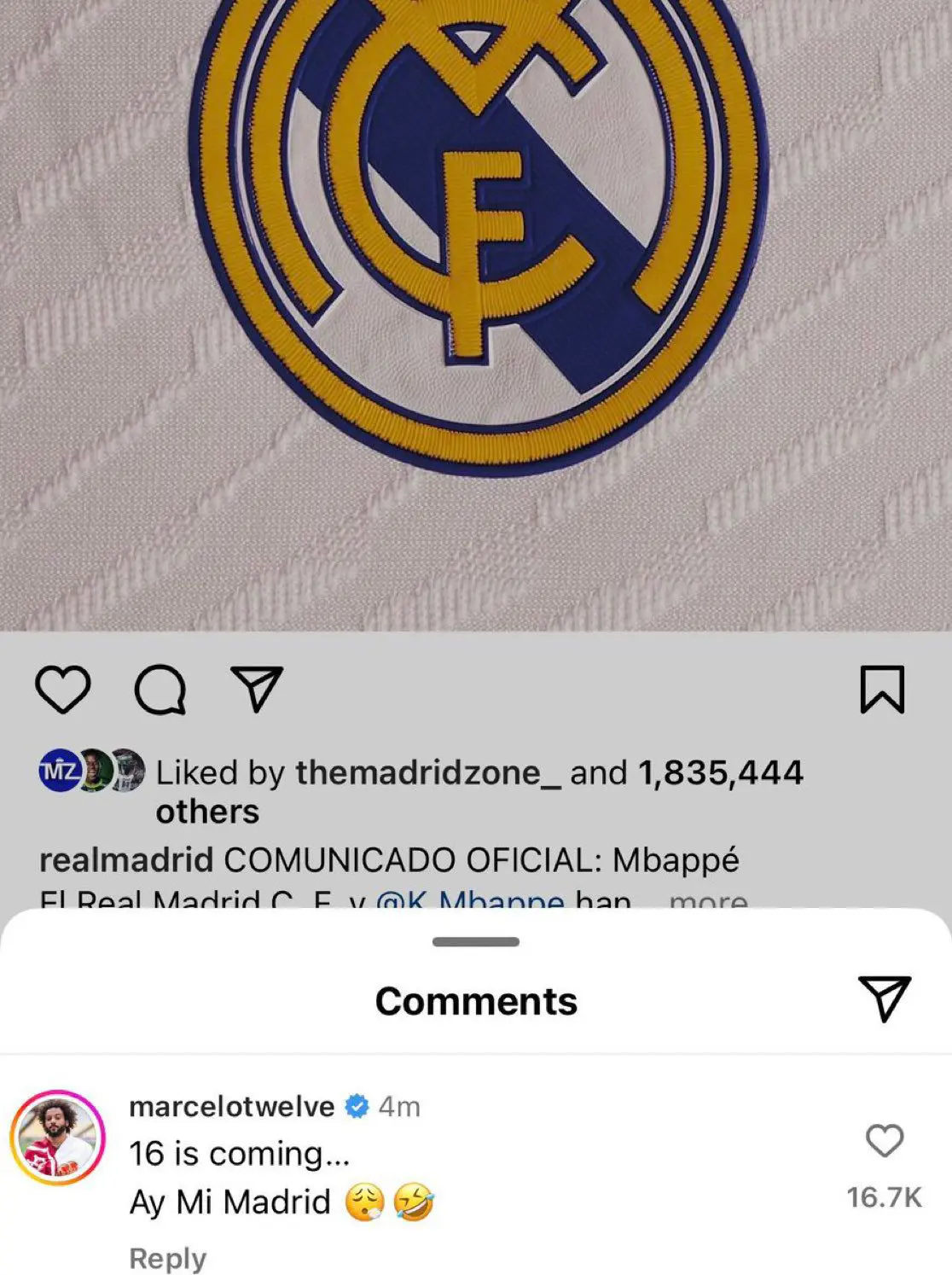Open themadridzone_ from liked by line
This screenshot has height=1275, width=952.
[428, 773]
